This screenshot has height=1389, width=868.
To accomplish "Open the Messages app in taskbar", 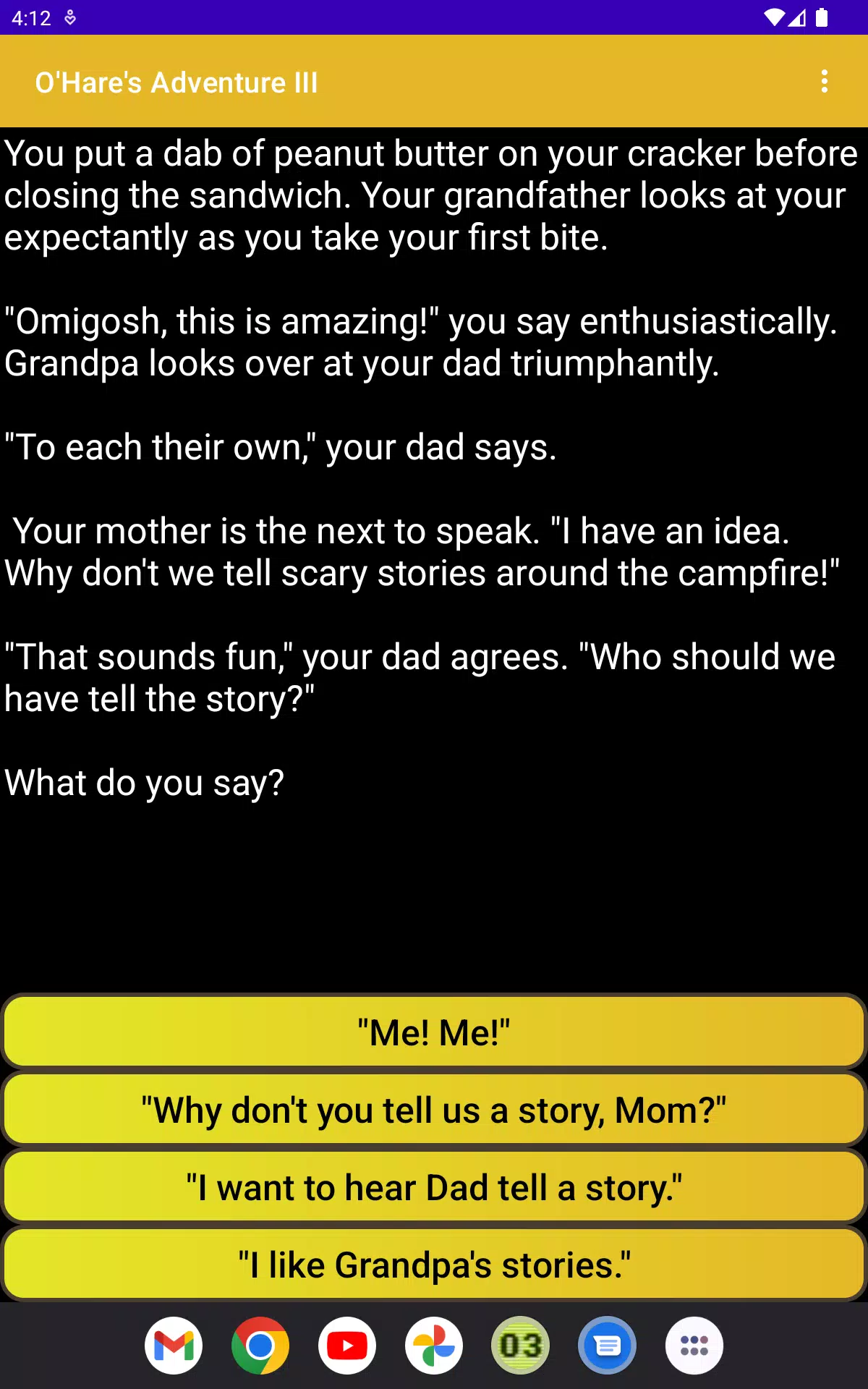I will click(608, 1346).
